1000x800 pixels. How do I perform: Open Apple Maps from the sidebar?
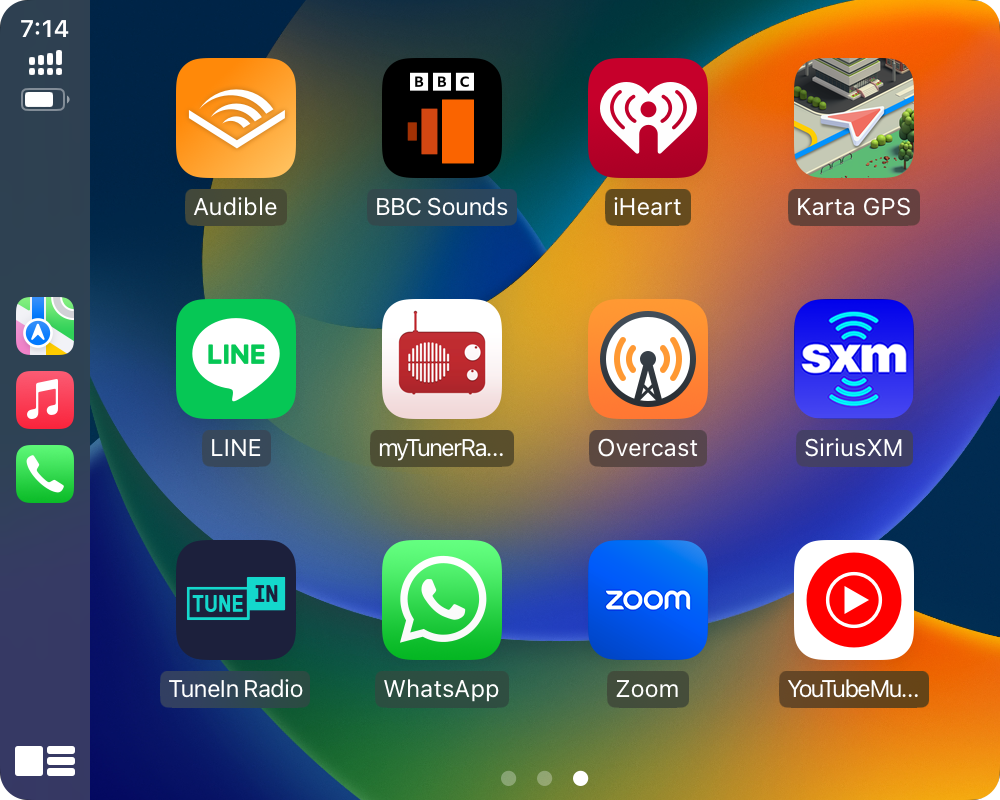click(45, 326)
